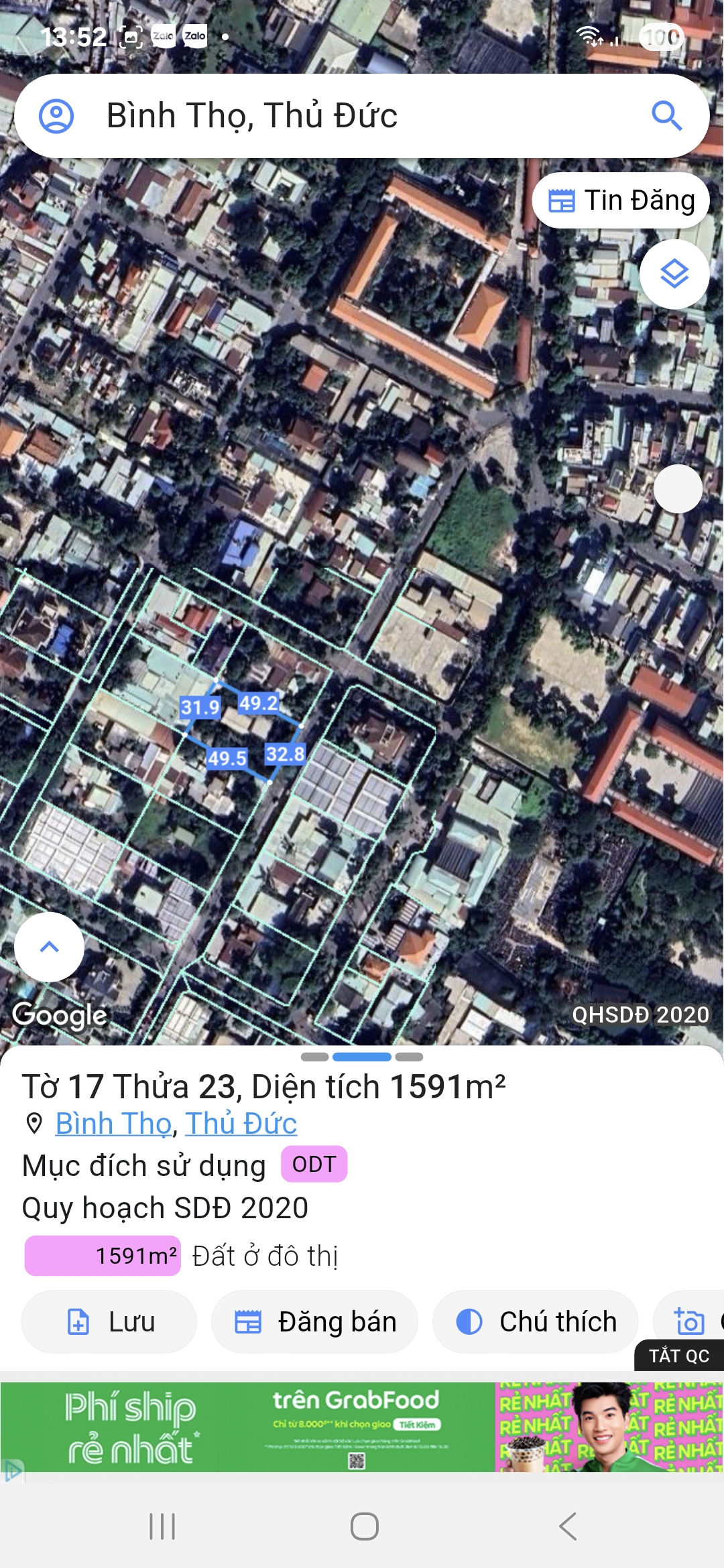Viewport: 724px width, 1568px height.
Task: Disable the advertisement via TẮT QC
Action: click(678, 1355)
